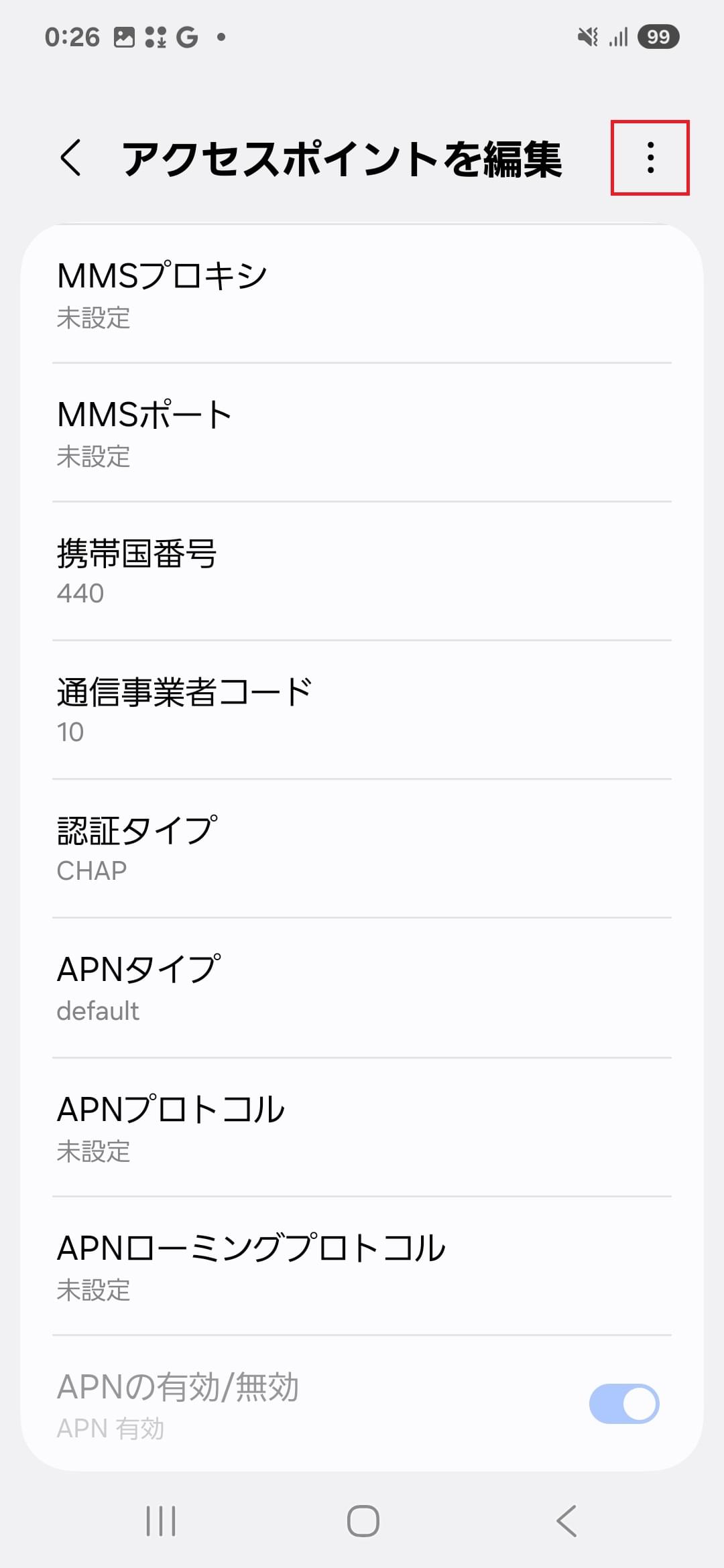This screenshot has width=724, height=1568.
Task: Edit the 携帯国番号 field showing 440
Action: (362, 573)
